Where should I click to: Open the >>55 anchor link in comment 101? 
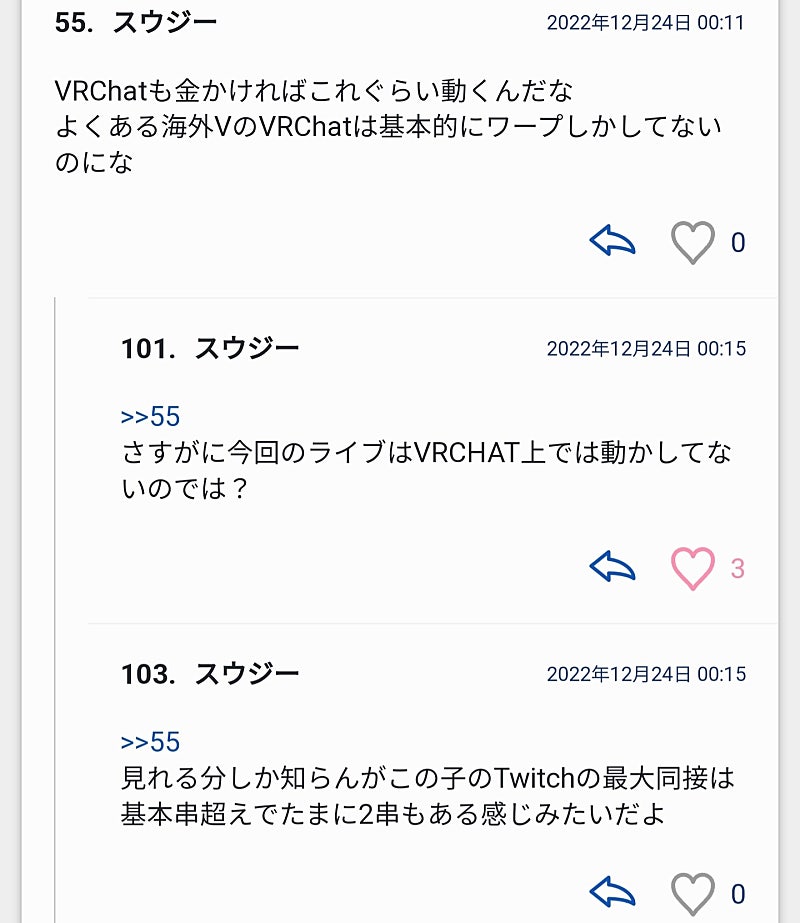(x=150, y=416)
